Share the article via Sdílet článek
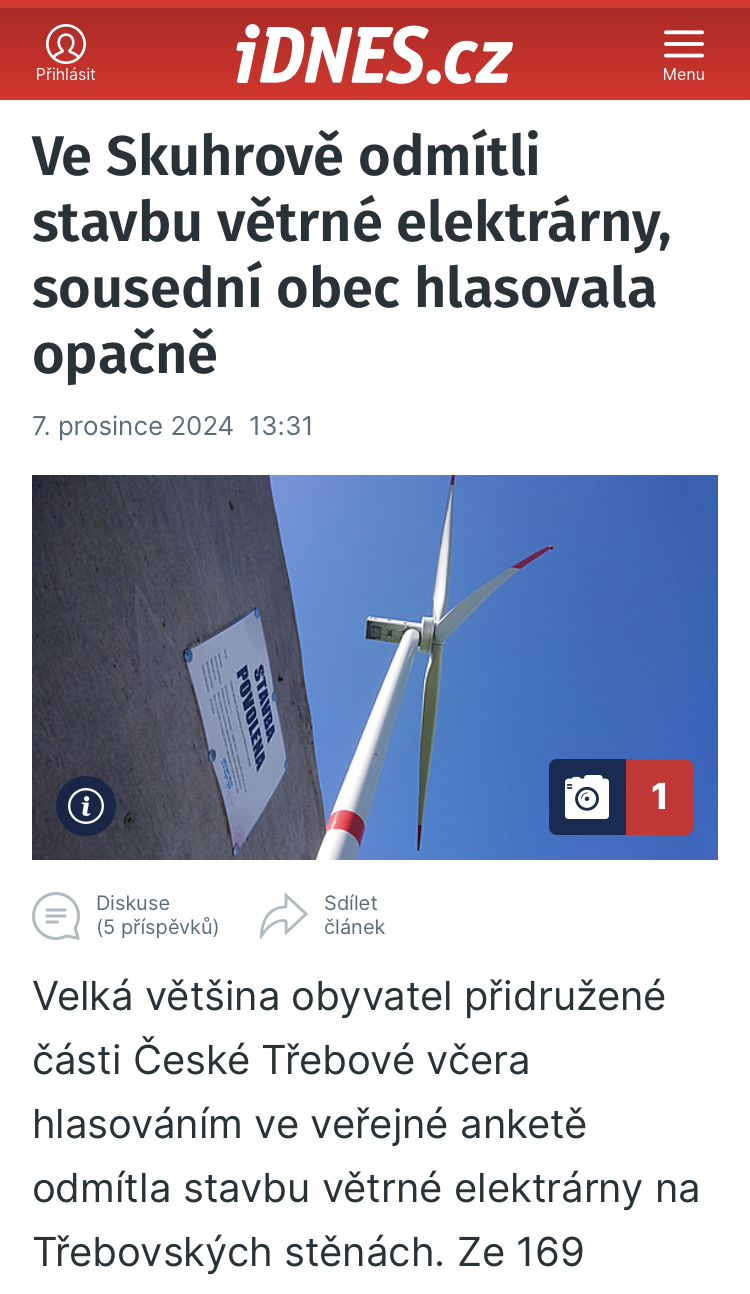This screenshot has height=1294, width=750. [322, 915]
